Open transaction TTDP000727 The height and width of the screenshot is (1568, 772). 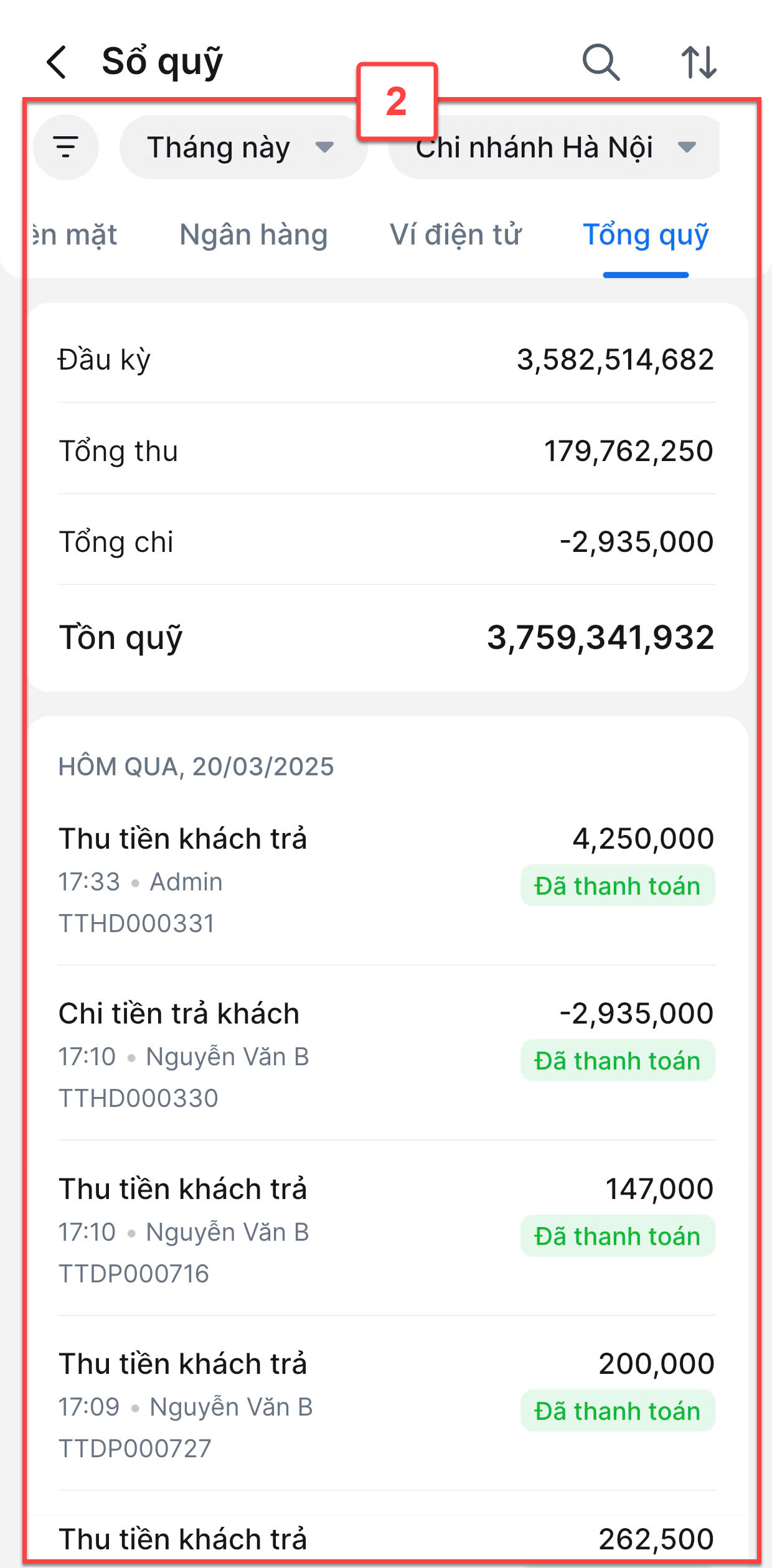(x=386, y=1405)
